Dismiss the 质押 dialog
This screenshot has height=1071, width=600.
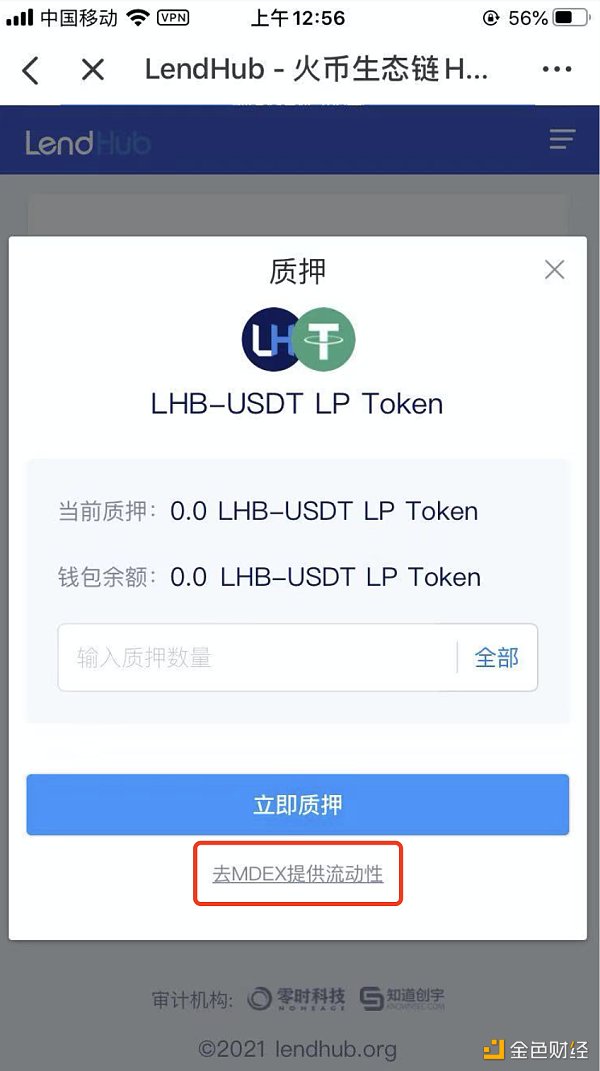pyautogui.click(x=554, y=269)
